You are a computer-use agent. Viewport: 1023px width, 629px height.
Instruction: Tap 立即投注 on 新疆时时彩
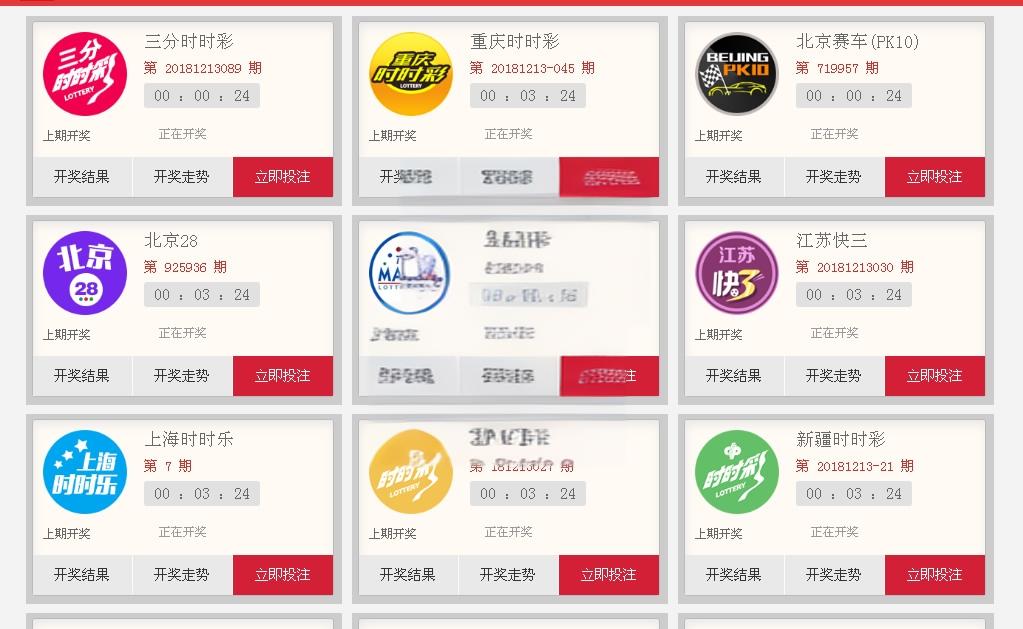click(935, 575)
